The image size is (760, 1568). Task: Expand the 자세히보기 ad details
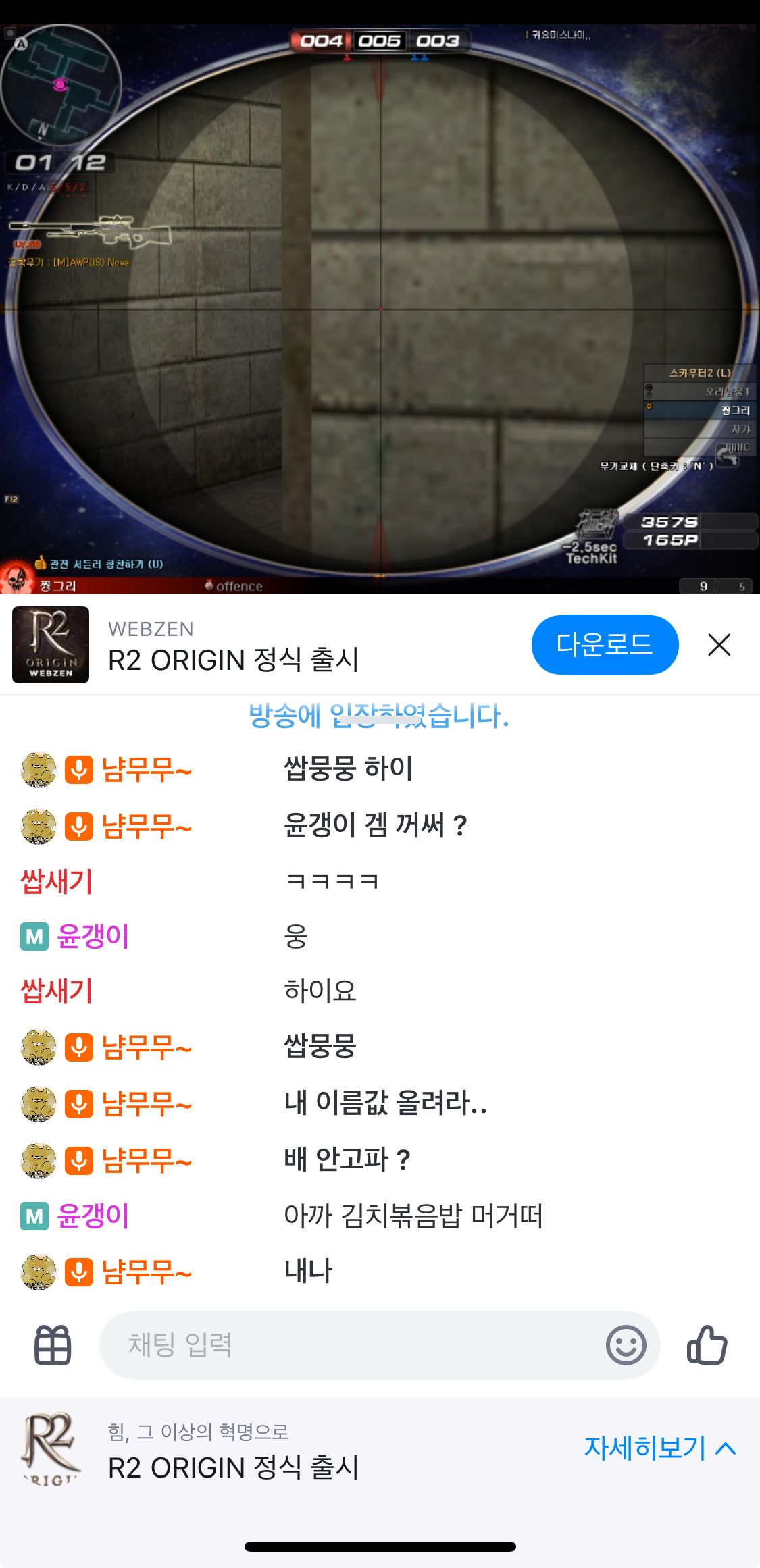659,1448
